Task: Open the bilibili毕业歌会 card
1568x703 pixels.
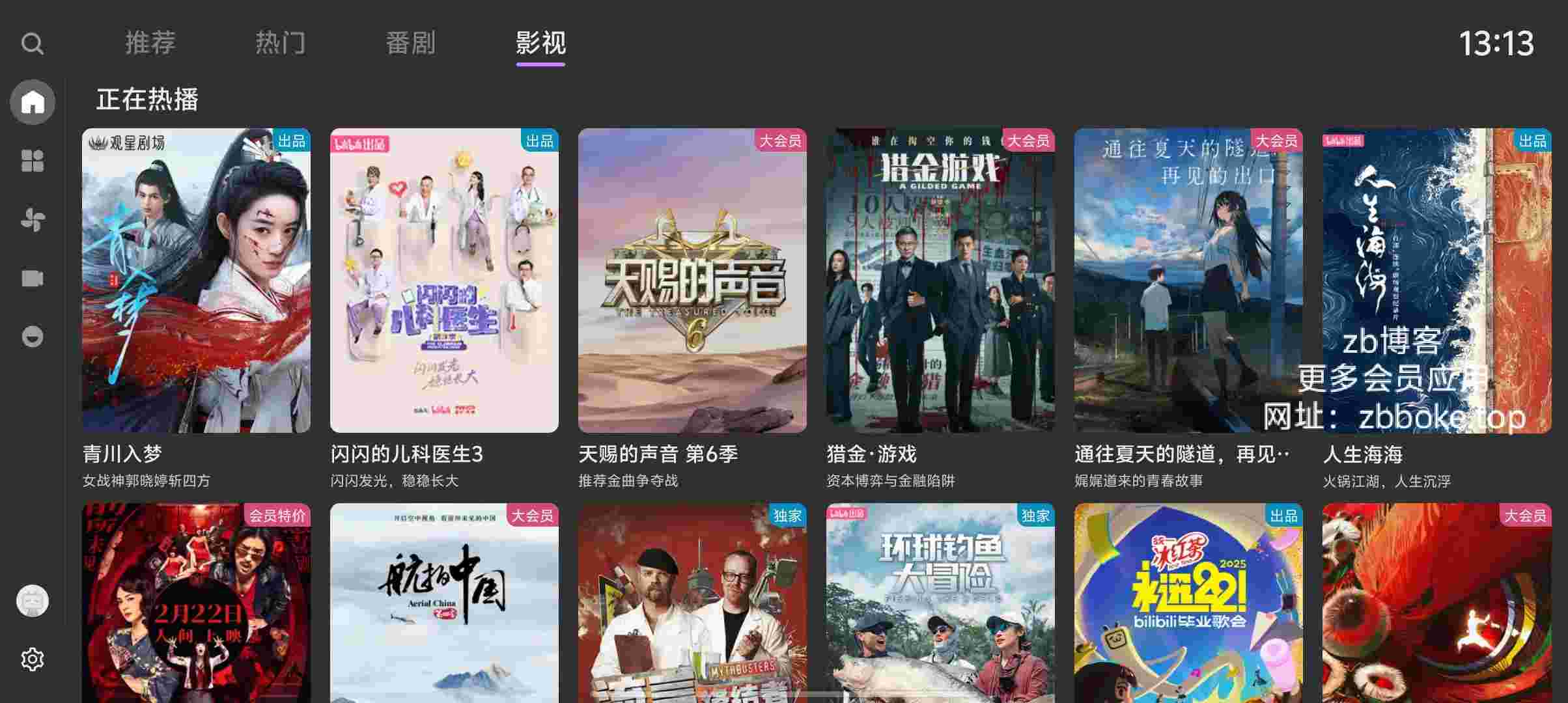Action: 1188,602
